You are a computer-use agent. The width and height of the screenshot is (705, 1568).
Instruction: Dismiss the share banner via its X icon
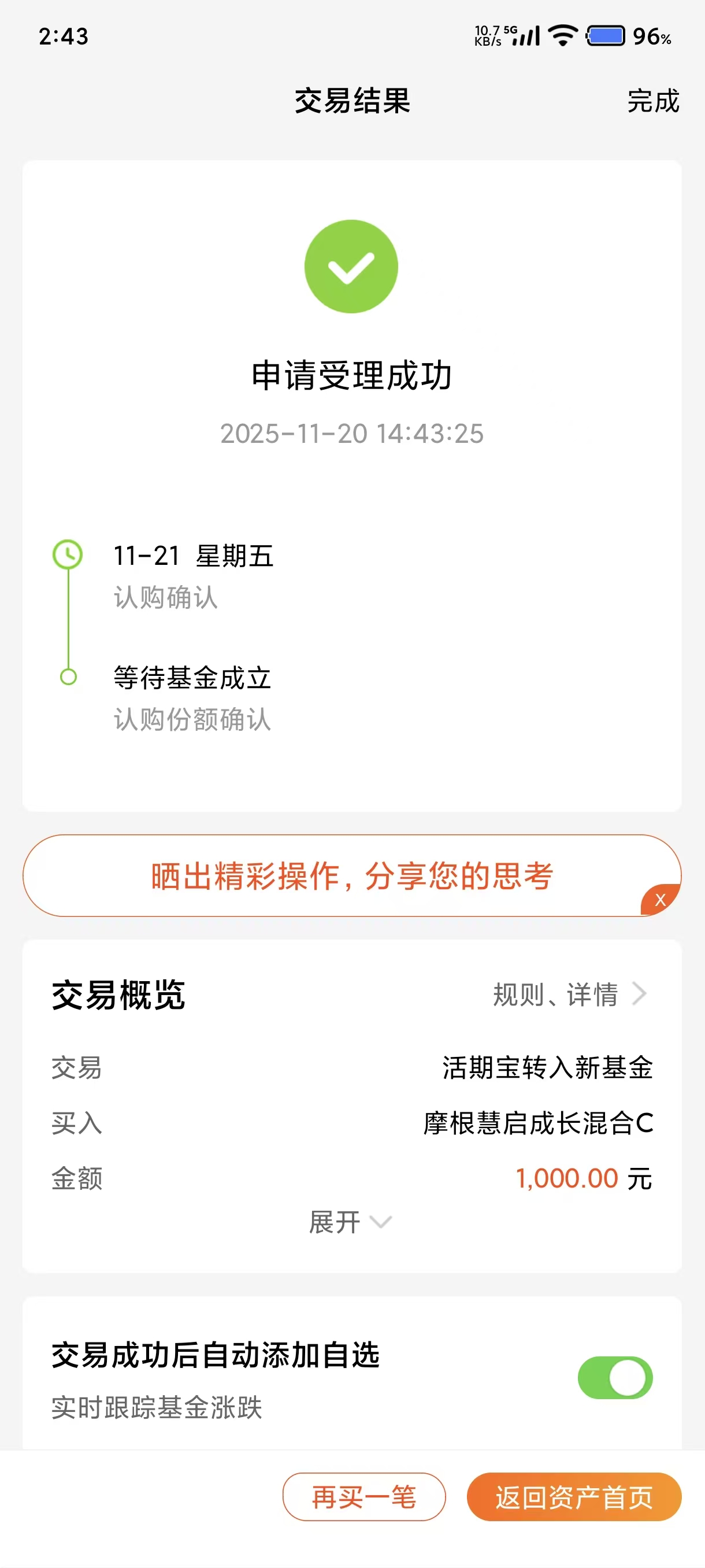(659, 900)
